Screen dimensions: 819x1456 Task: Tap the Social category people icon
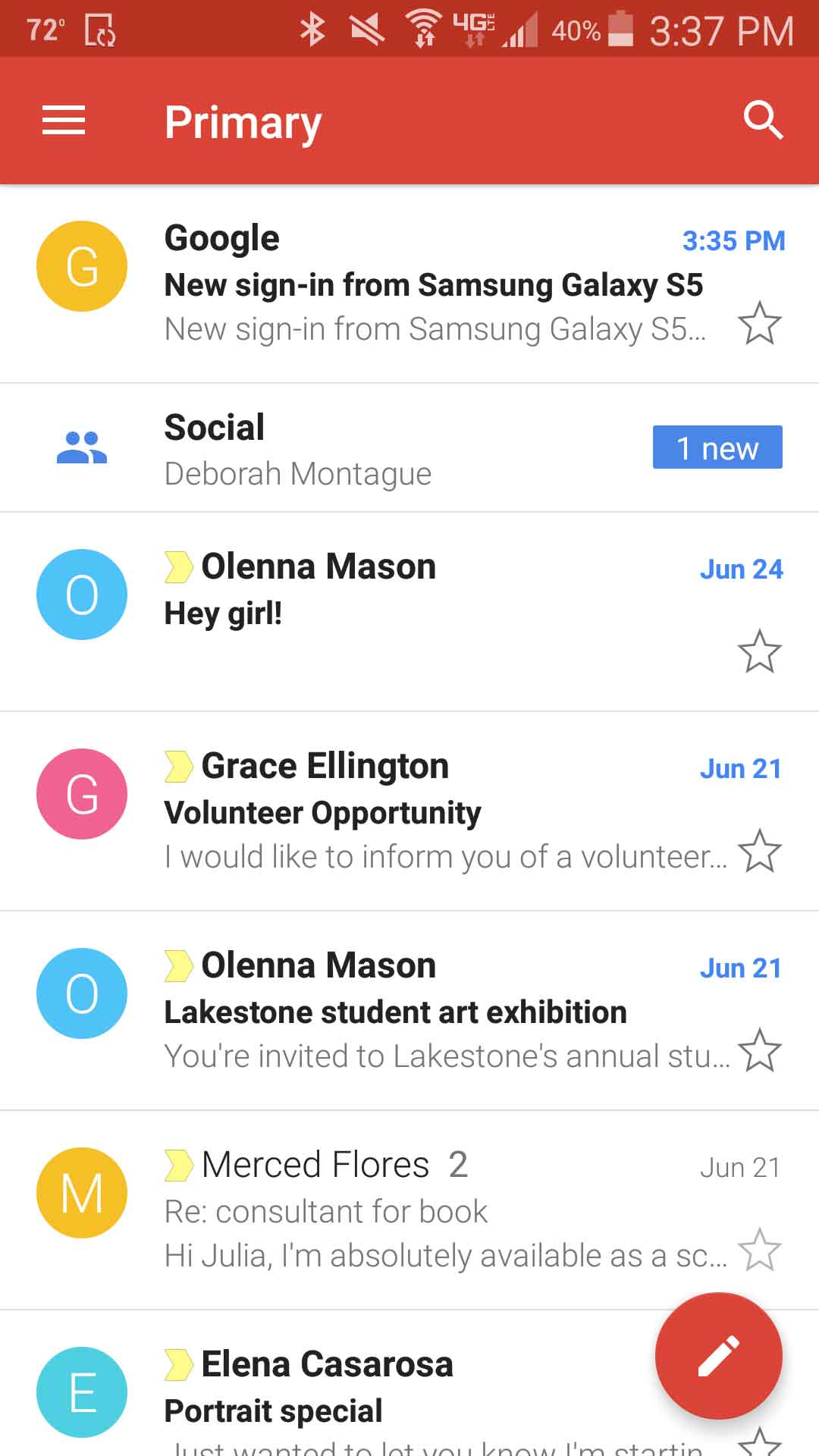point(82,447)
